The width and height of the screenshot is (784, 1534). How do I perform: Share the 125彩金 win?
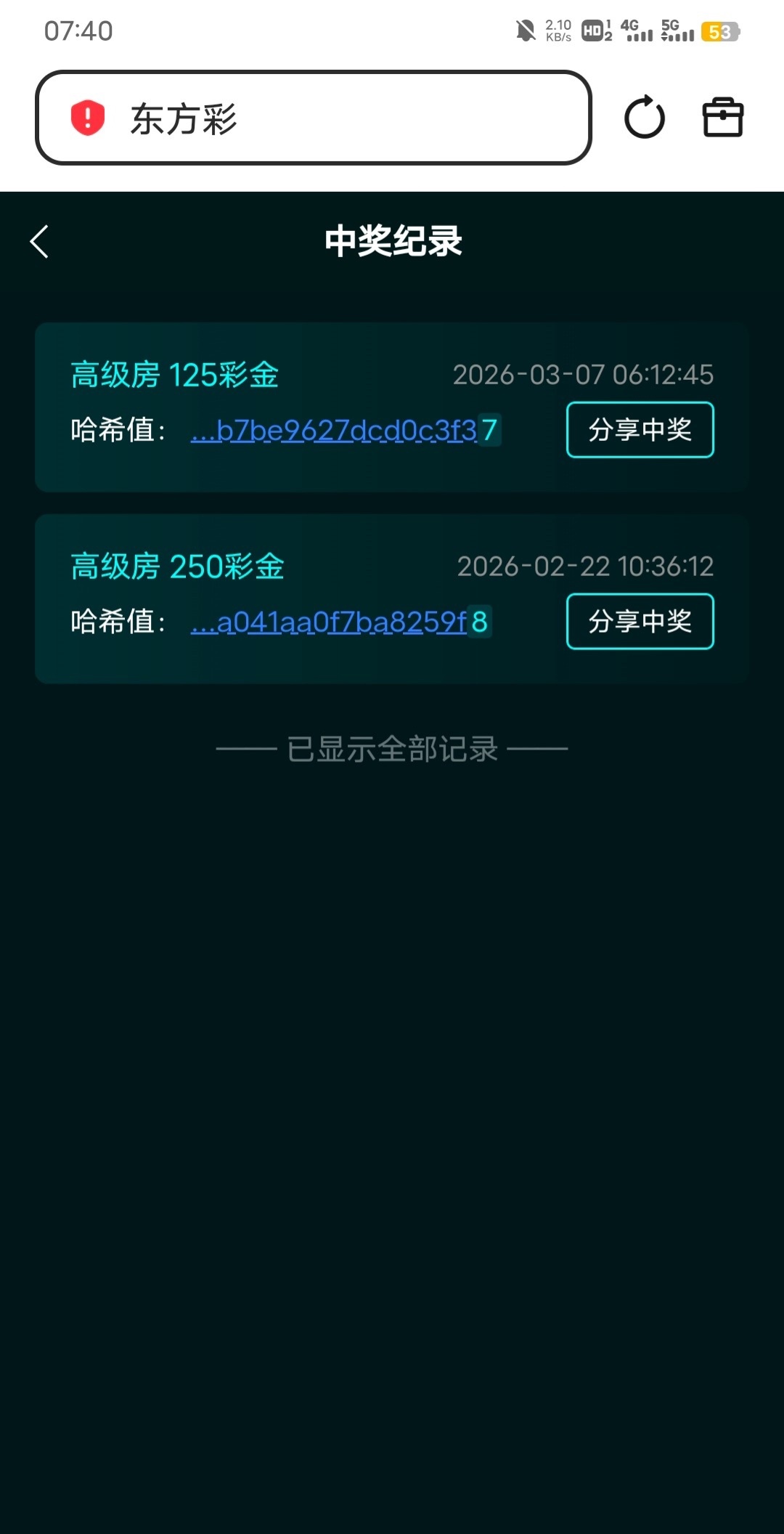coord(640,430)
